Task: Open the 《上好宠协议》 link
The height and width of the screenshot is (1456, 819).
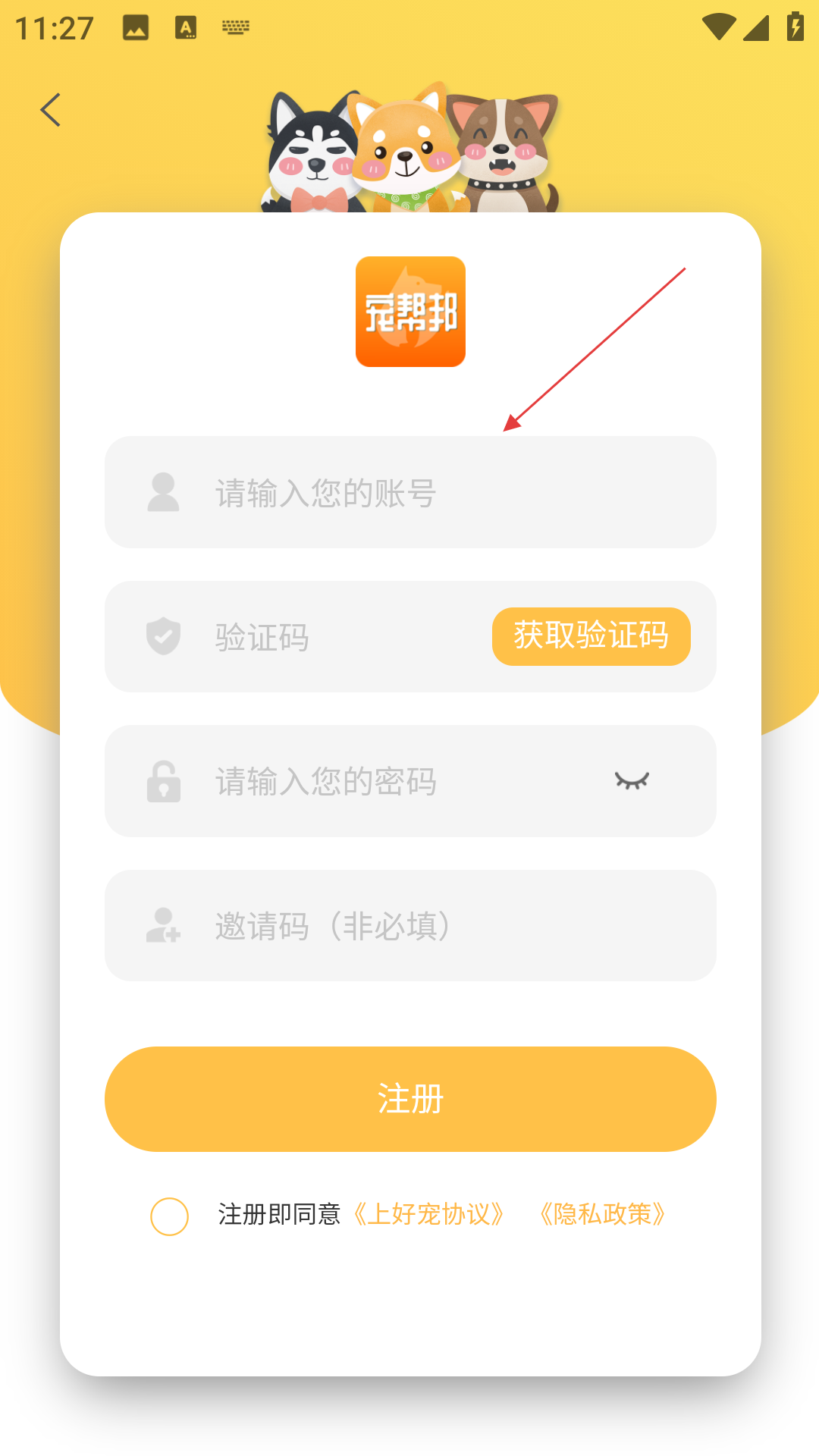Action: point(428,1214)
